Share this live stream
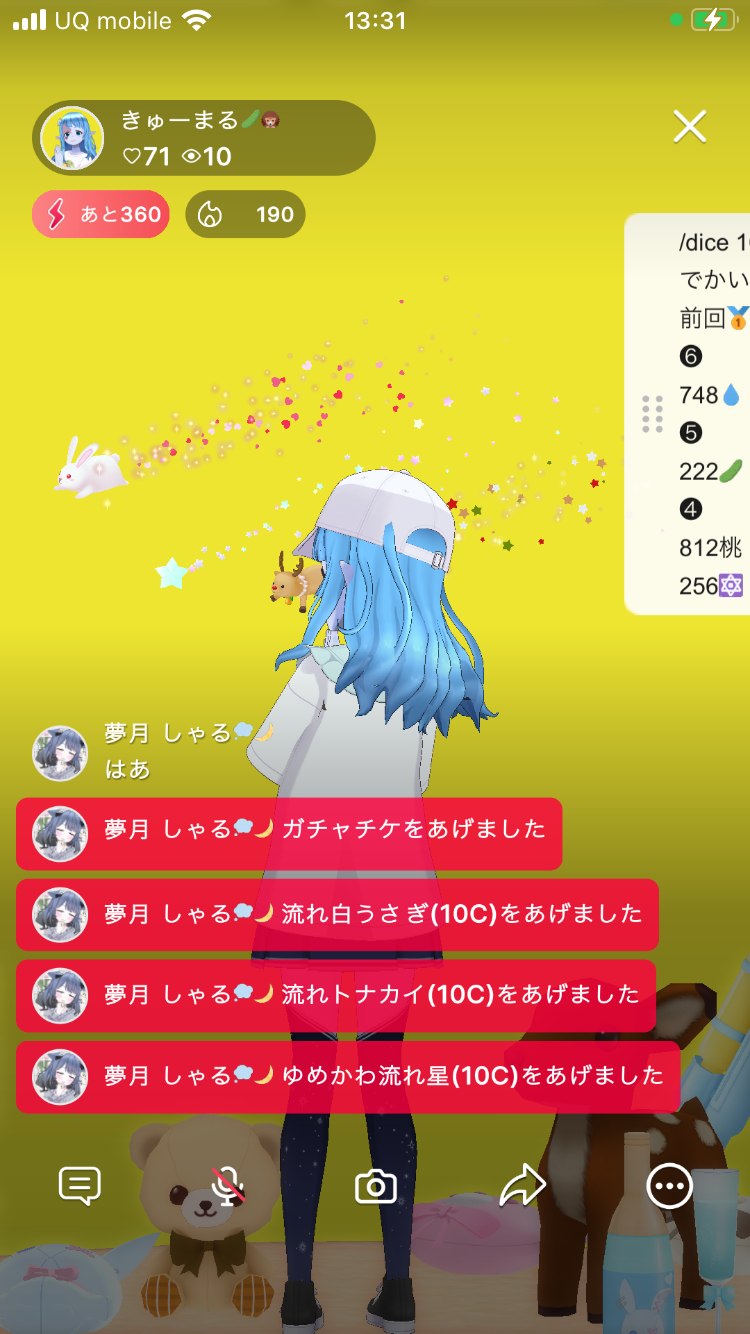This screenshot has width=750, height=1334. (x=522, y=1186)
